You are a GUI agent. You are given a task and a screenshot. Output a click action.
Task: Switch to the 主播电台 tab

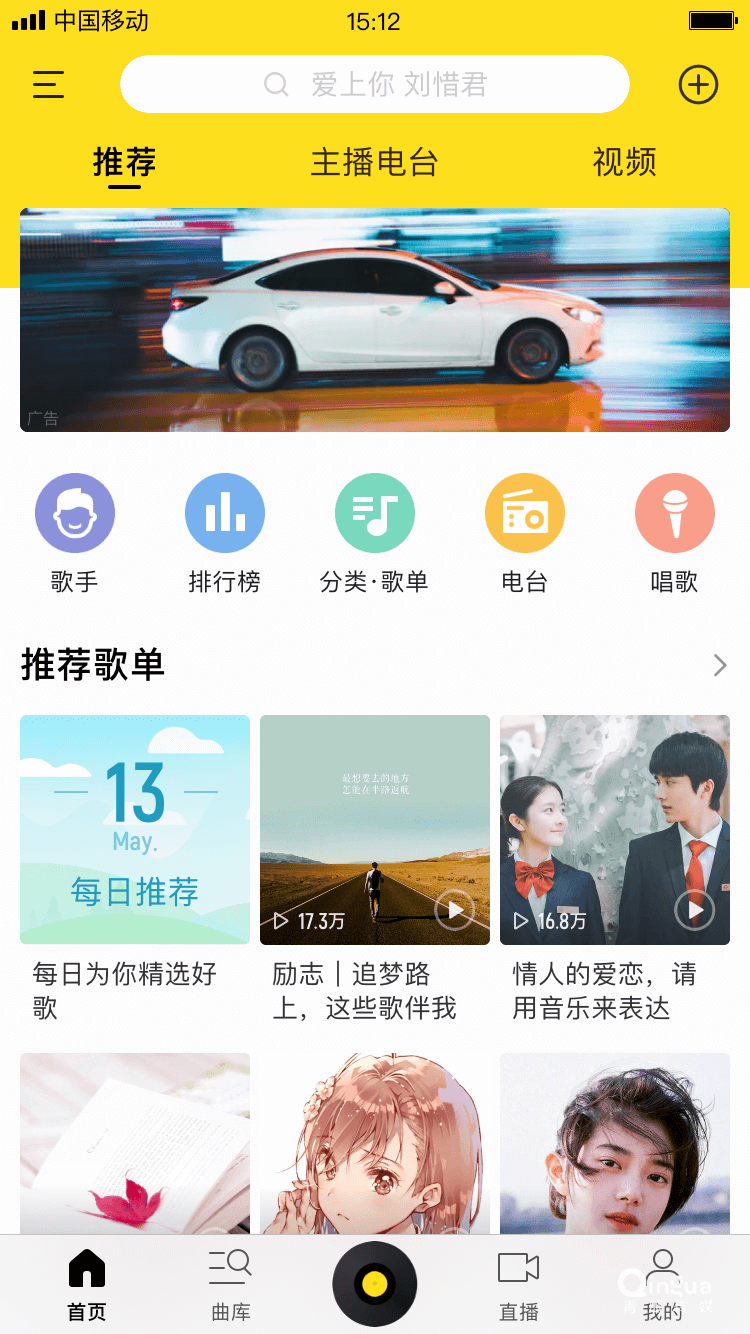click(x=374, y=162)
